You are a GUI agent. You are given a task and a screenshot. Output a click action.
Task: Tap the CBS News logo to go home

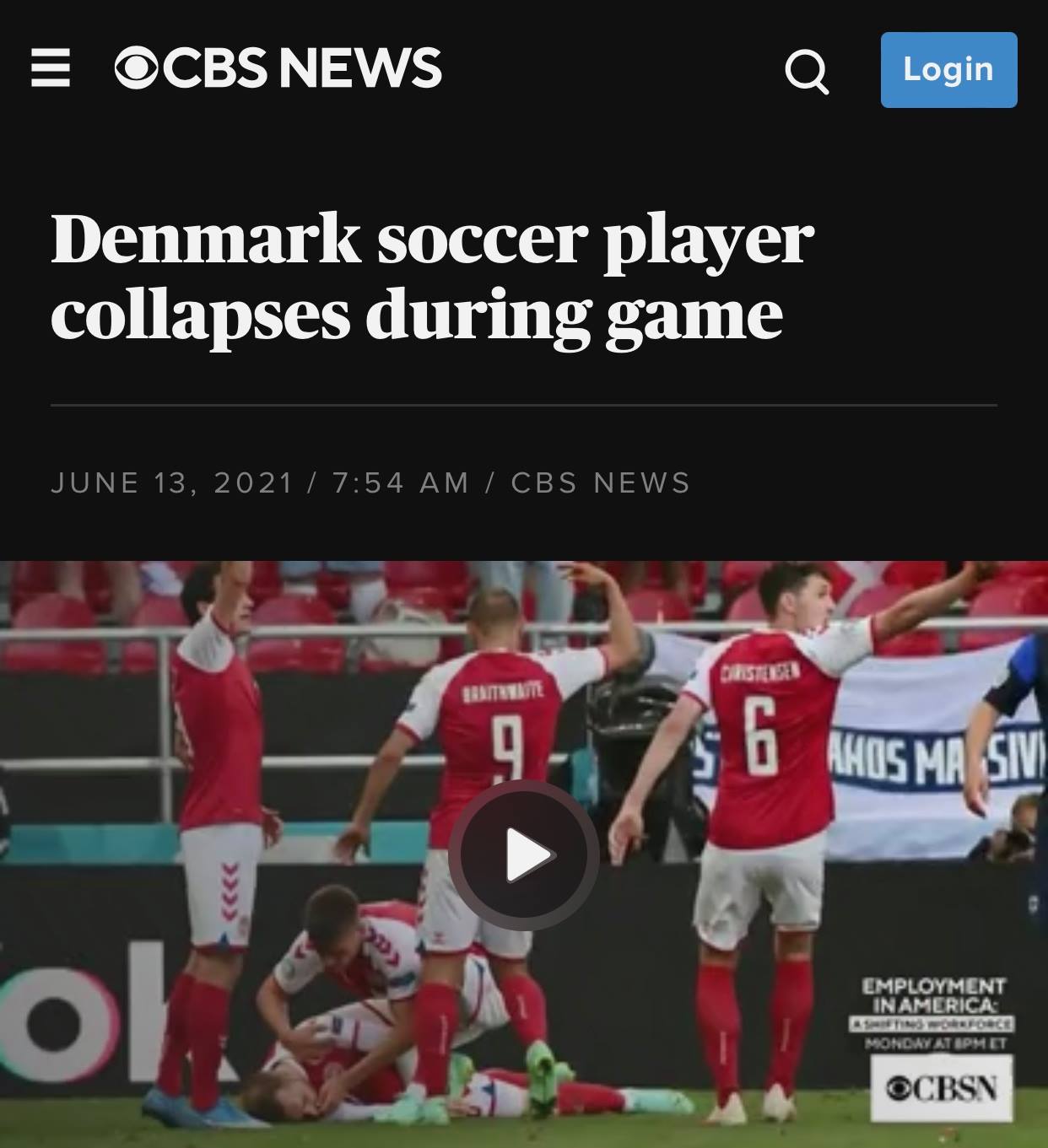coord(278,68)
